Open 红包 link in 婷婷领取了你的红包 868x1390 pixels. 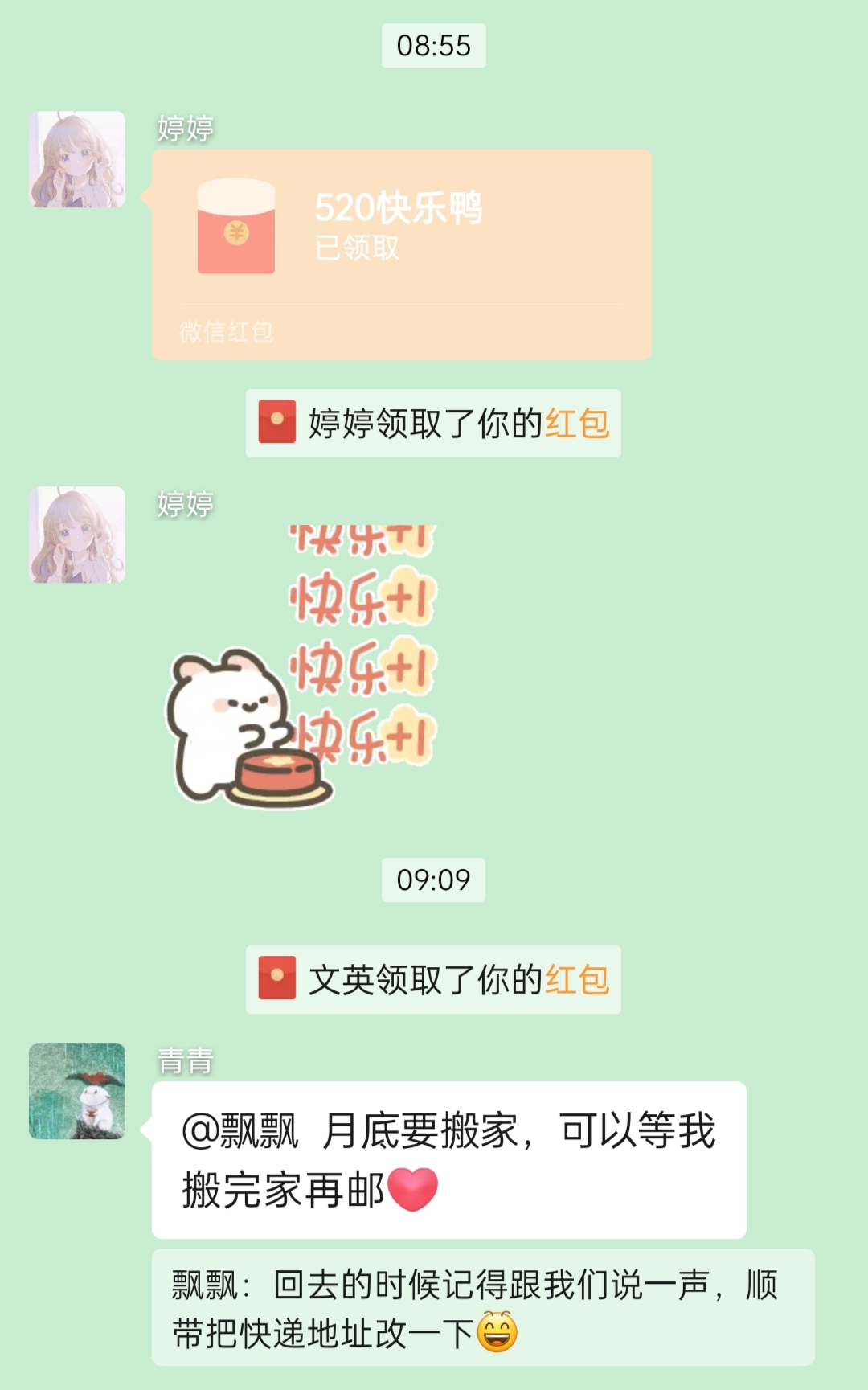coord(577,424)
